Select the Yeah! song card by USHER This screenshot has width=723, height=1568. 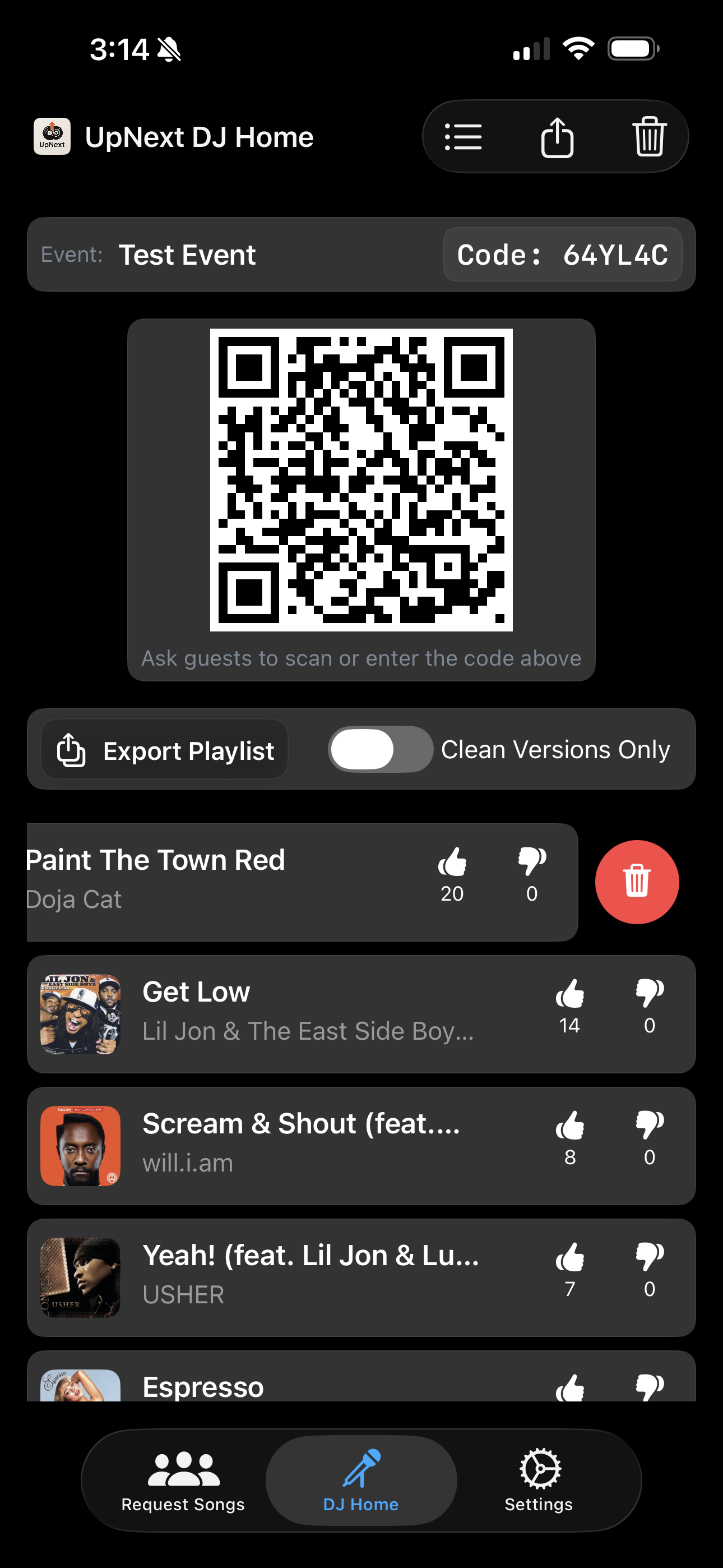(x=304, y=1277)
